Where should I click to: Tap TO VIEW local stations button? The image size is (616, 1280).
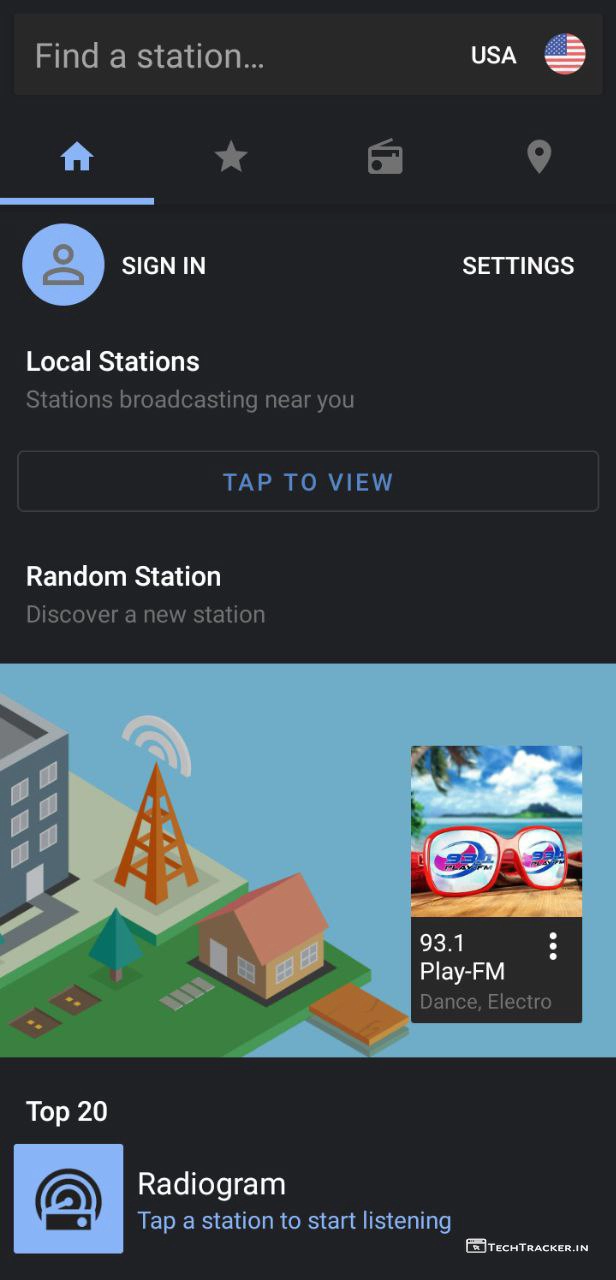(x=308, y=482)
